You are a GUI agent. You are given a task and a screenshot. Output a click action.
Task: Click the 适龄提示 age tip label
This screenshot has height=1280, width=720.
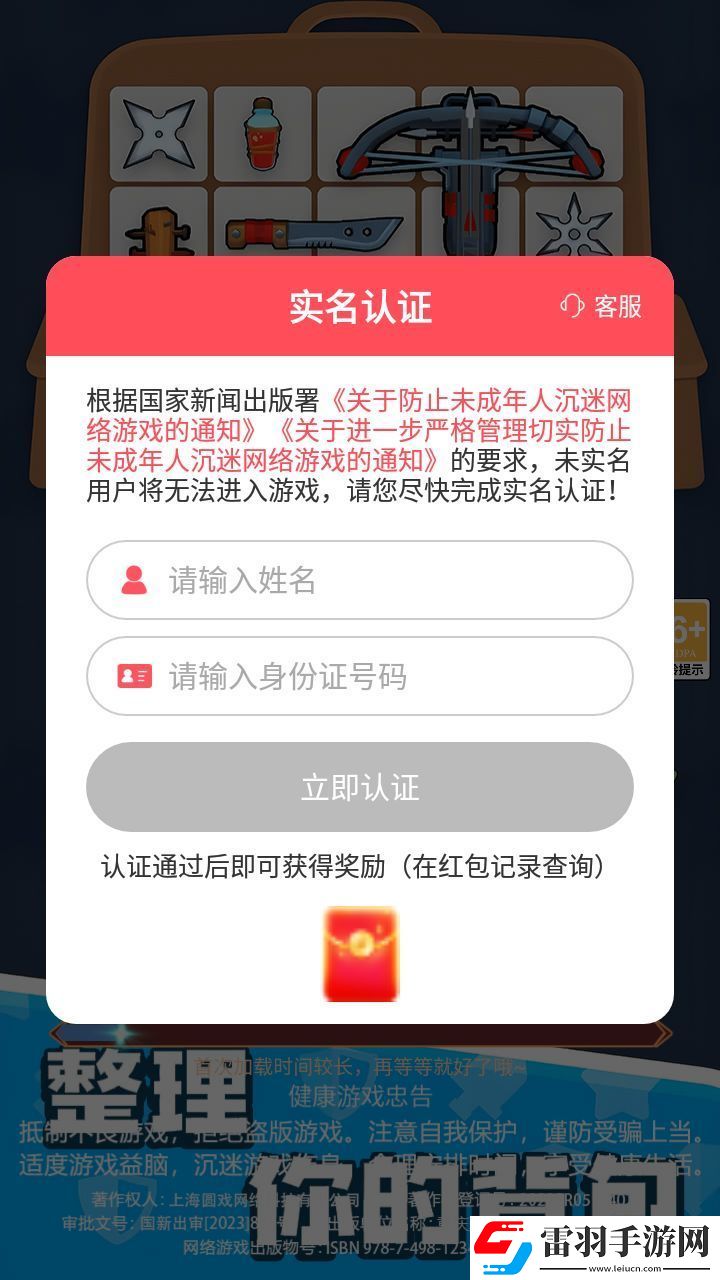click(691, 670)
